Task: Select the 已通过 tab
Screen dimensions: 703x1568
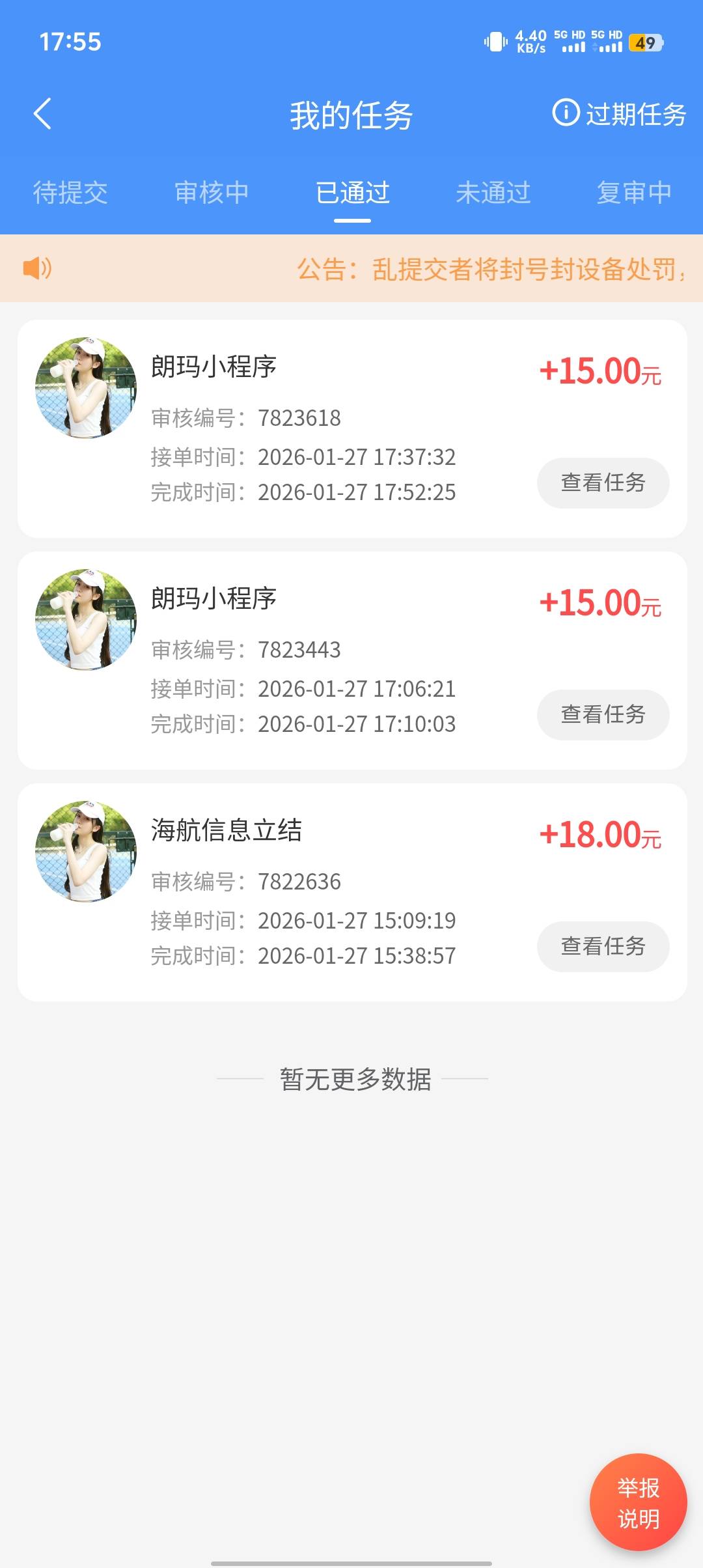Action: (x=352, y=193)
